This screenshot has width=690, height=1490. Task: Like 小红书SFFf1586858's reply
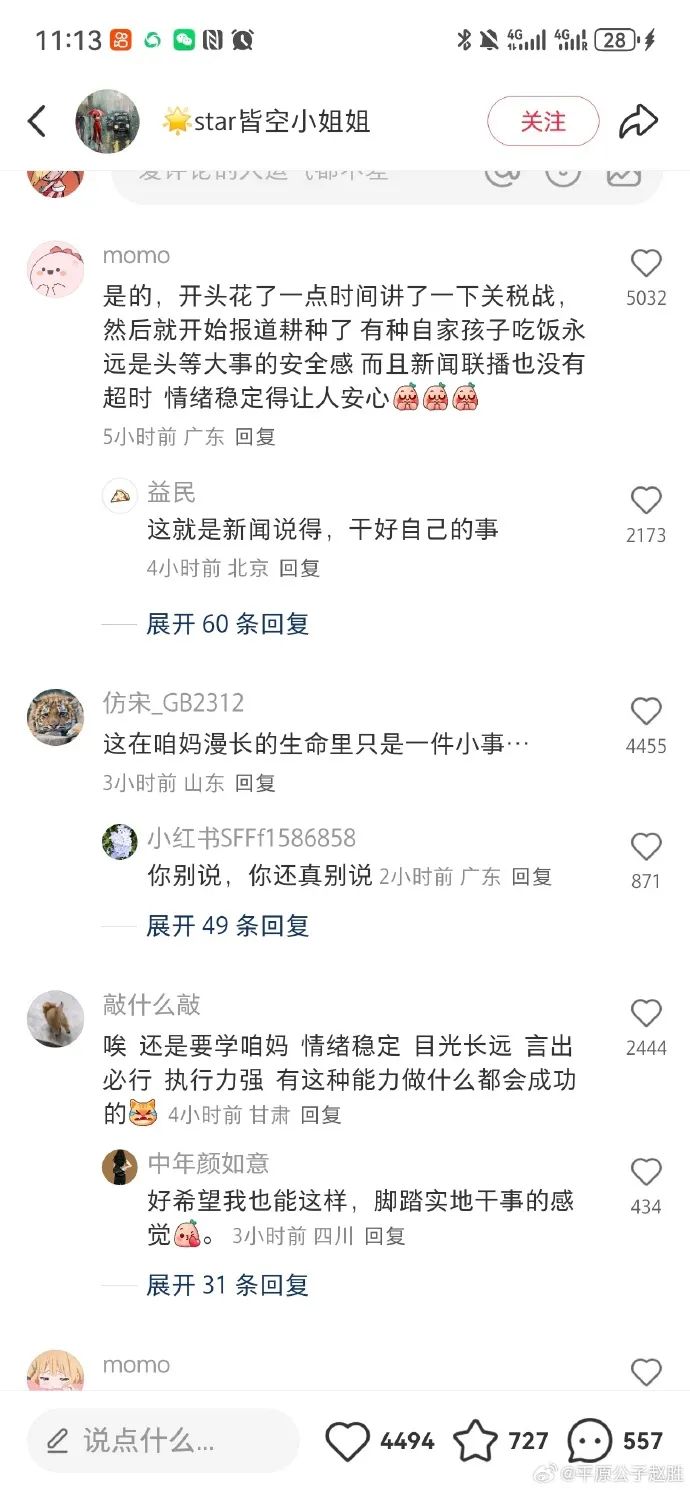tap(646, 848)
